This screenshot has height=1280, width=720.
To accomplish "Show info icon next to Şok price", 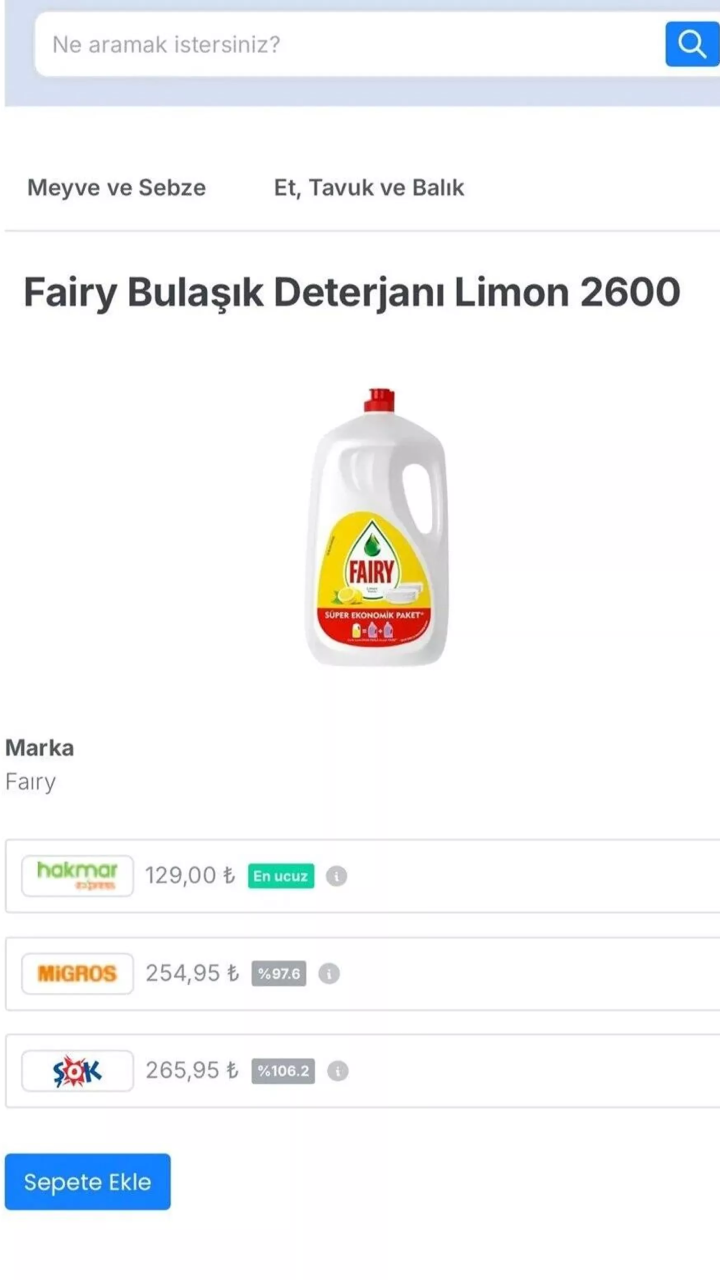I will pos(338,1072).
